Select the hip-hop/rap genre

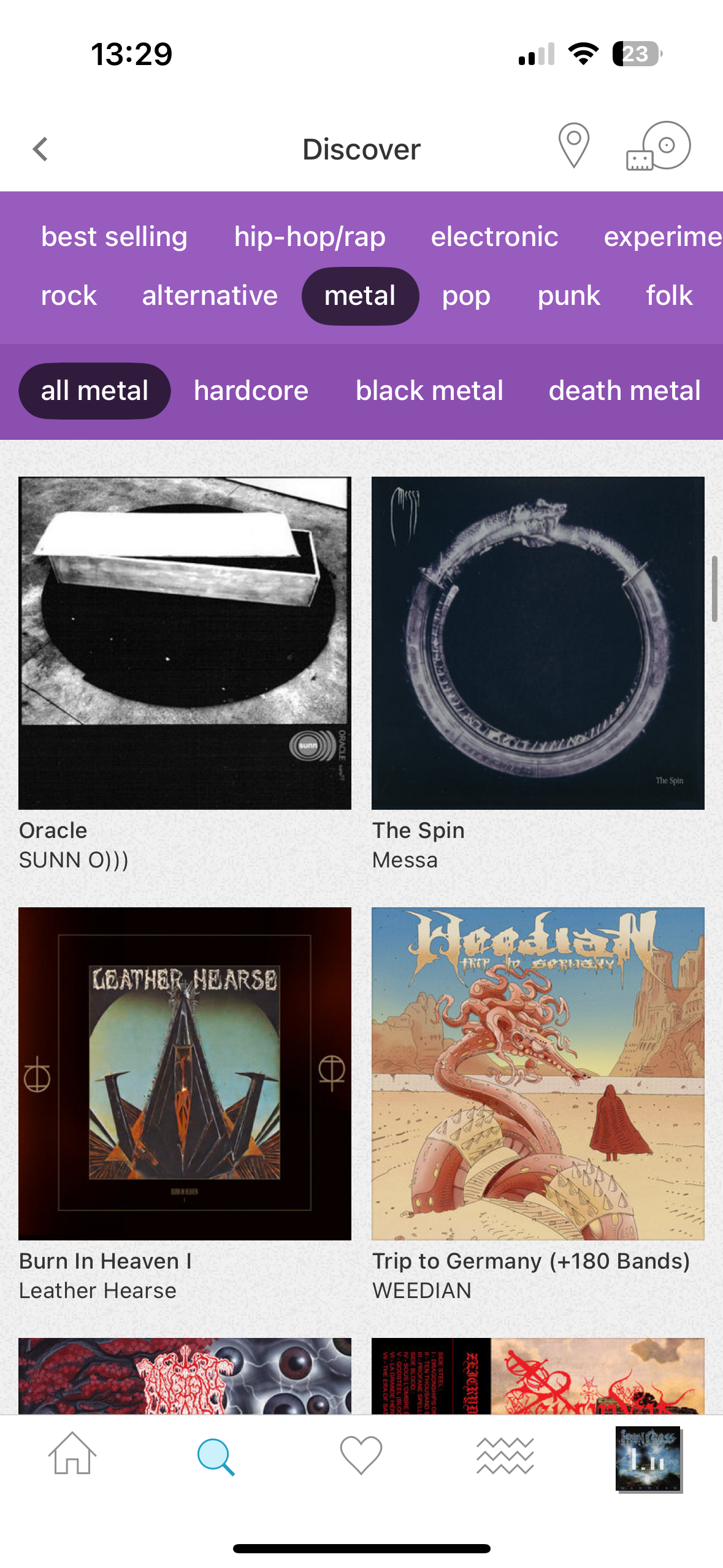point(310,237)
